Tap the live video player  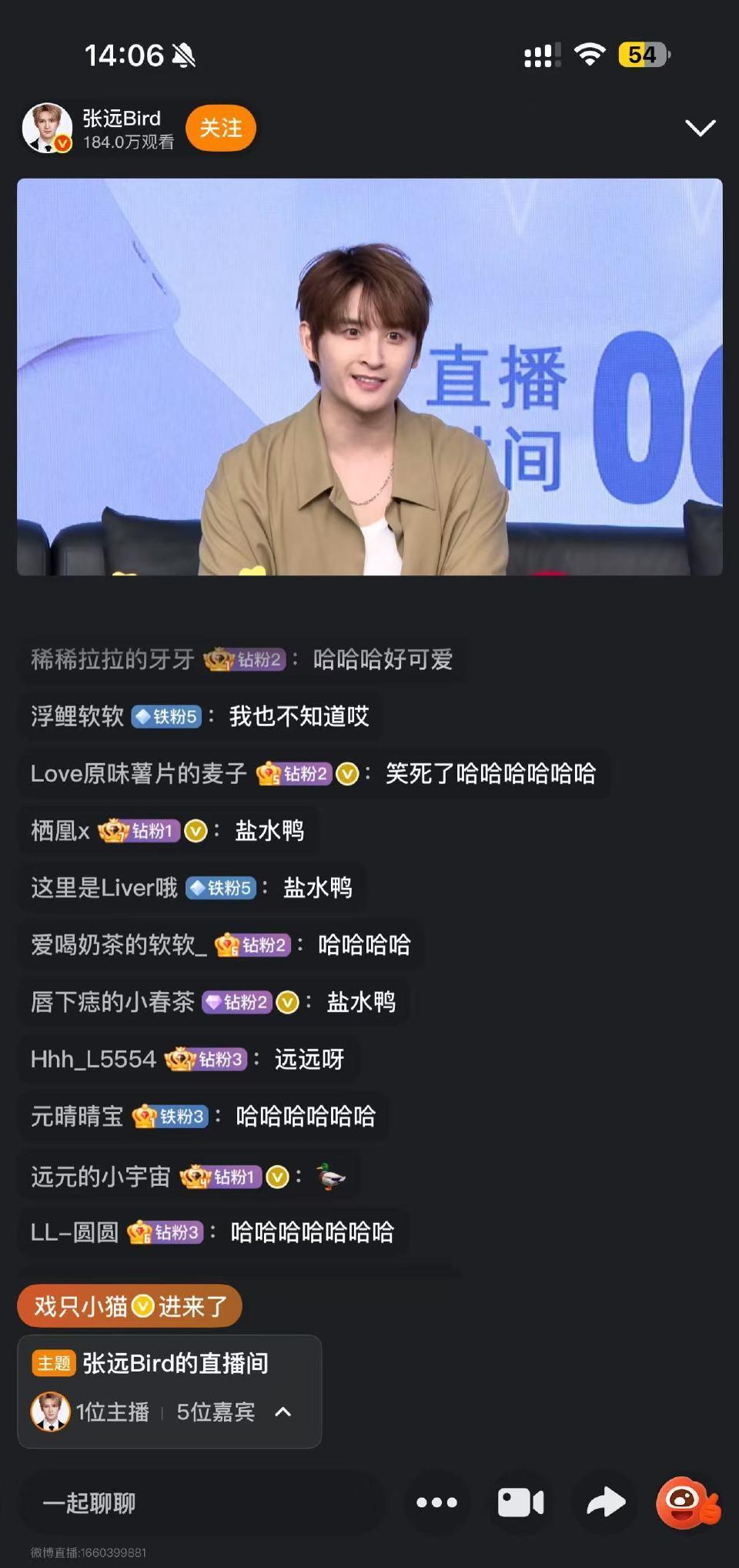[x=369, y=377]
